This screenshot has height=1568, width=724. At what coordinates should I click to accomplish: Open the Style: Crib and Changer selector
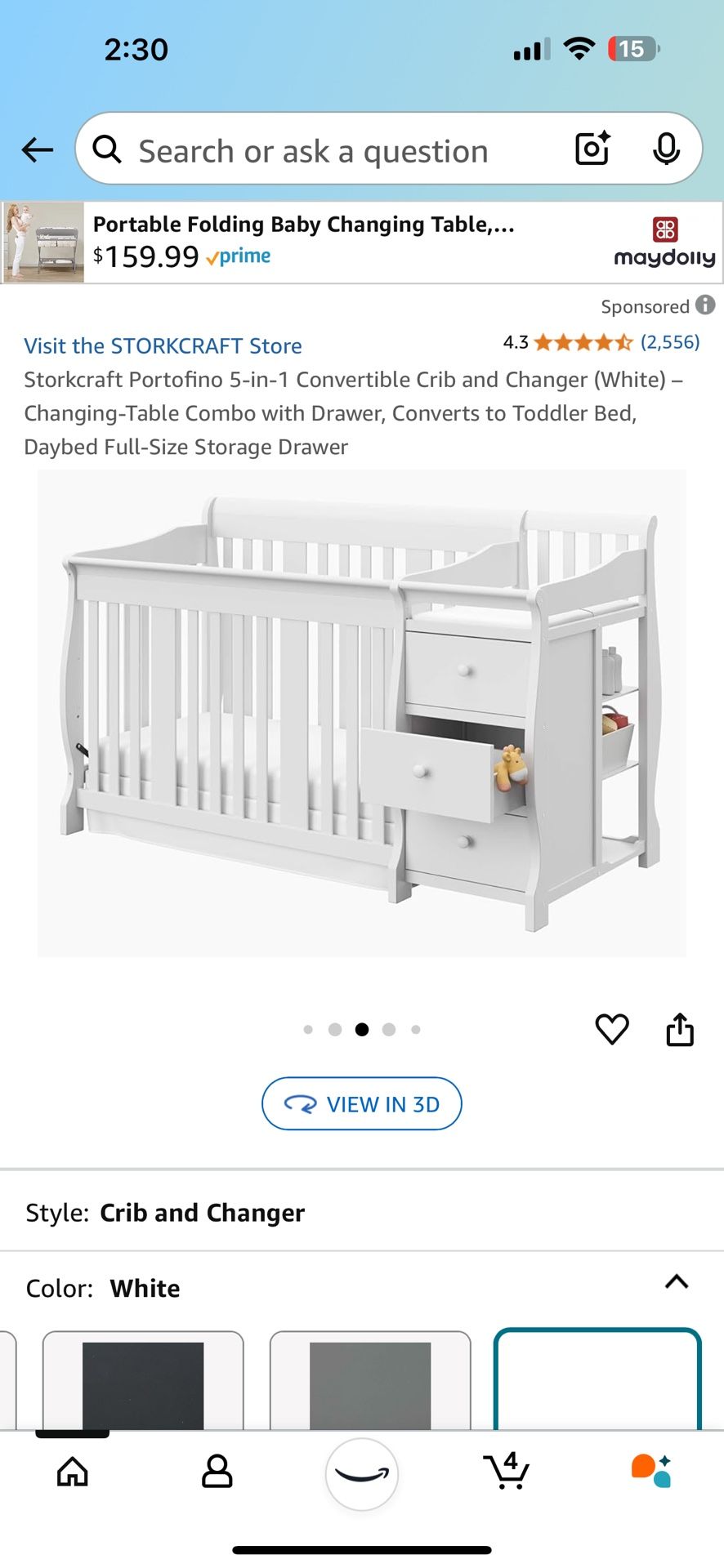pos(202,1213)
